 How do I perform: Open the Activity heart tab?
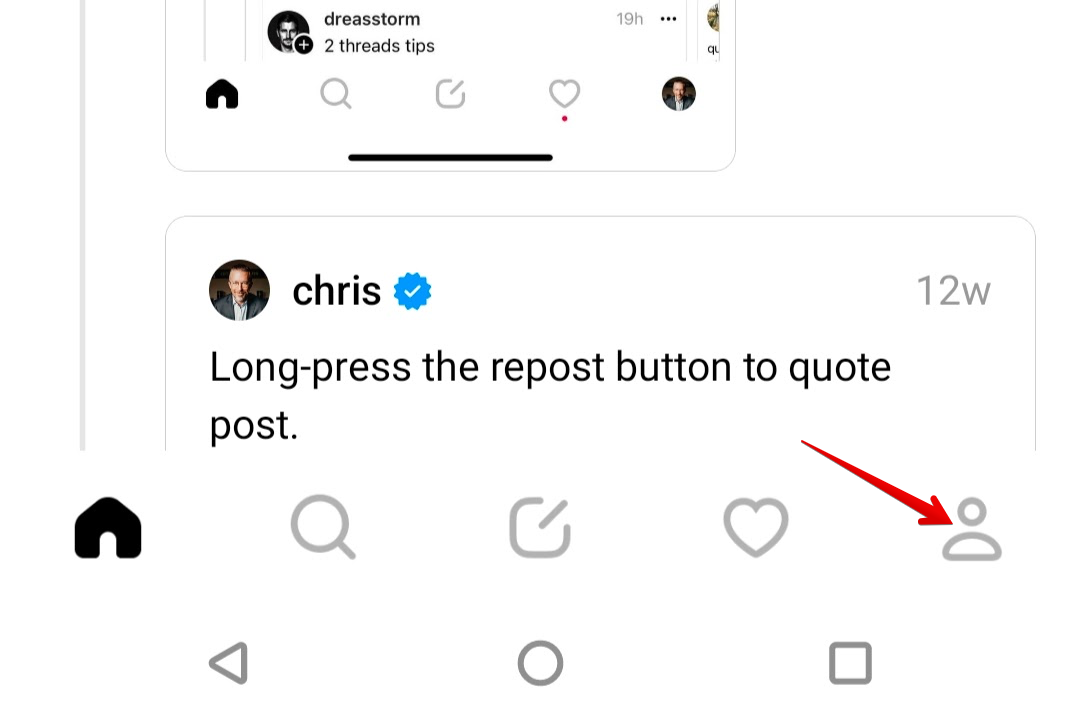coord(756,528)
